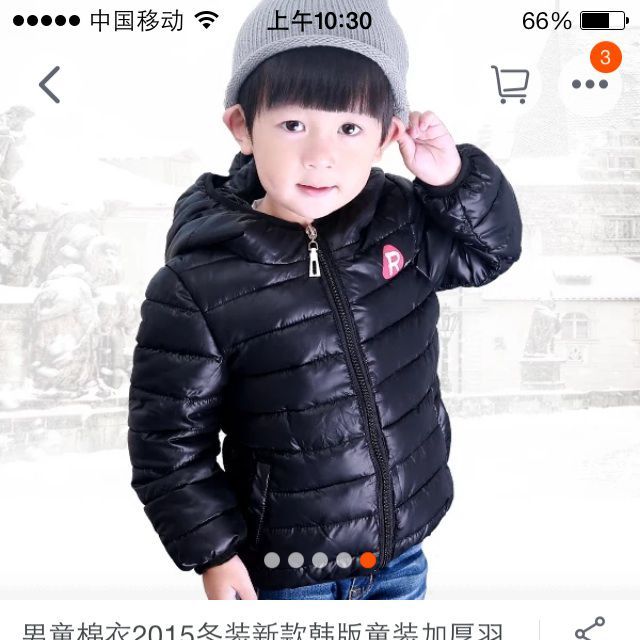Image resolution: width=640 pixels, height=640 pixels.
Task: Open the boy's jacket product photo
Action: tap(320, 330)
